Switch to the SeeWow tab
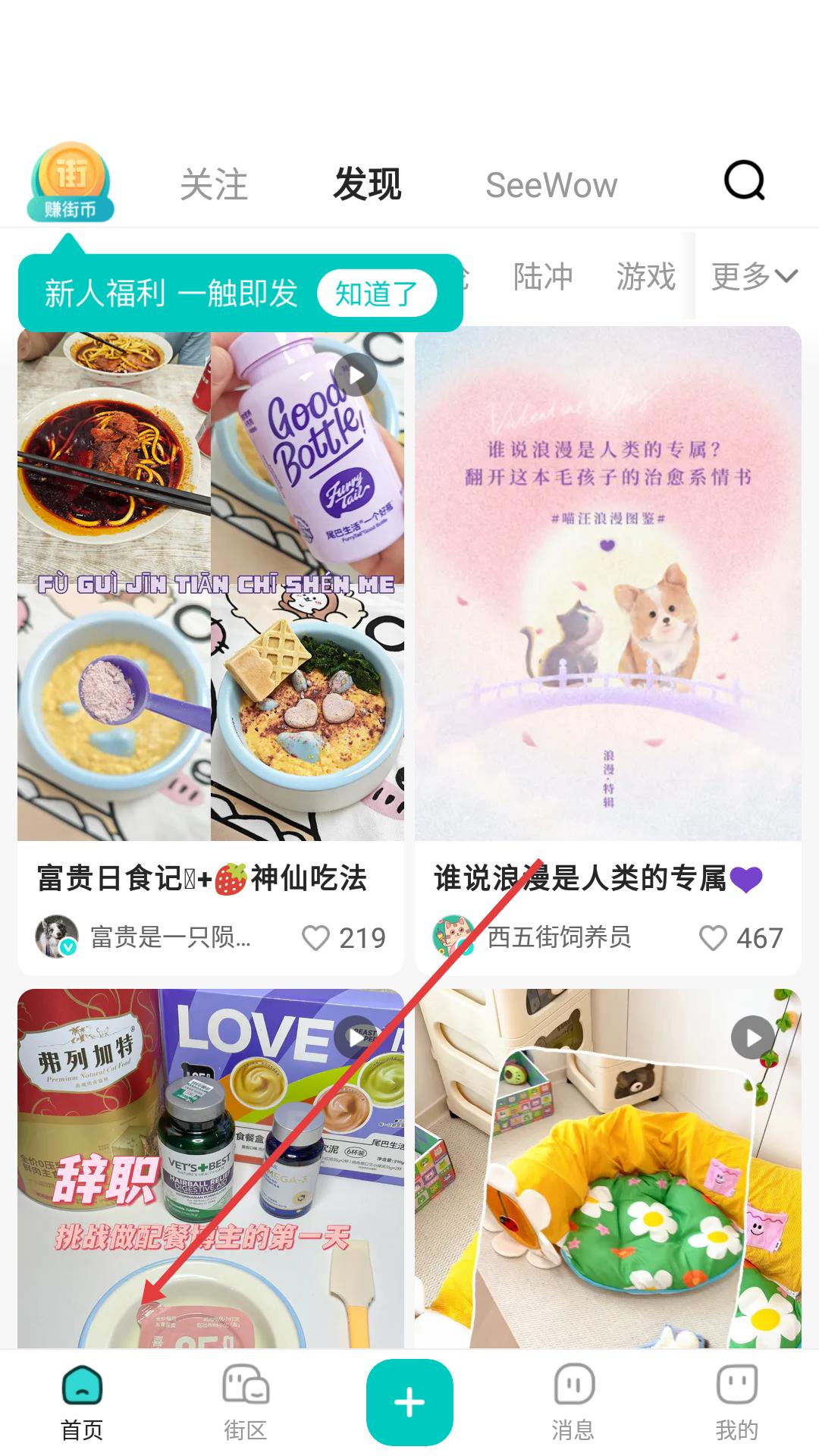 551,185
